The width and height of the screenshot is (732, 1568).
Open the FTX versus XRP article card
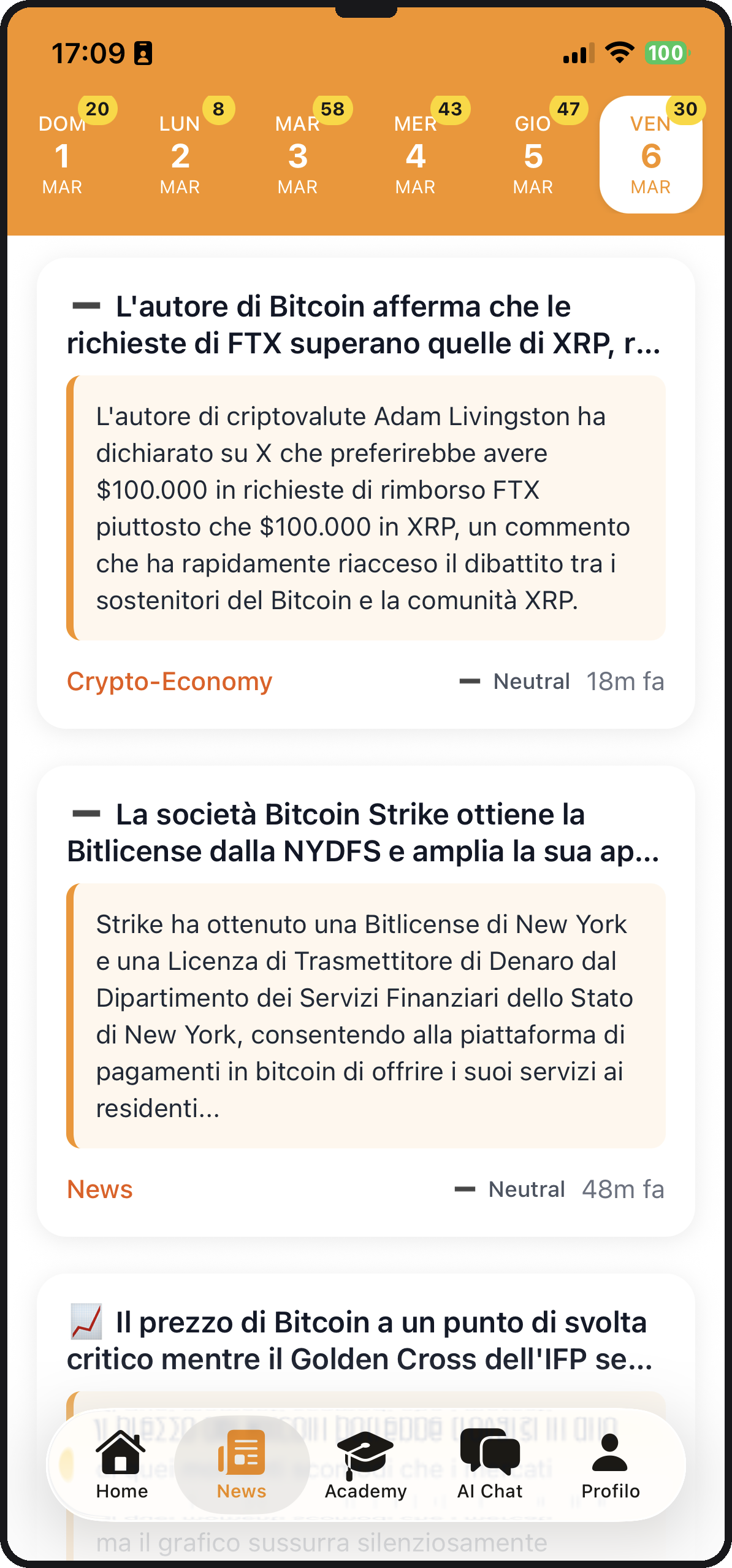coord(366,491)
